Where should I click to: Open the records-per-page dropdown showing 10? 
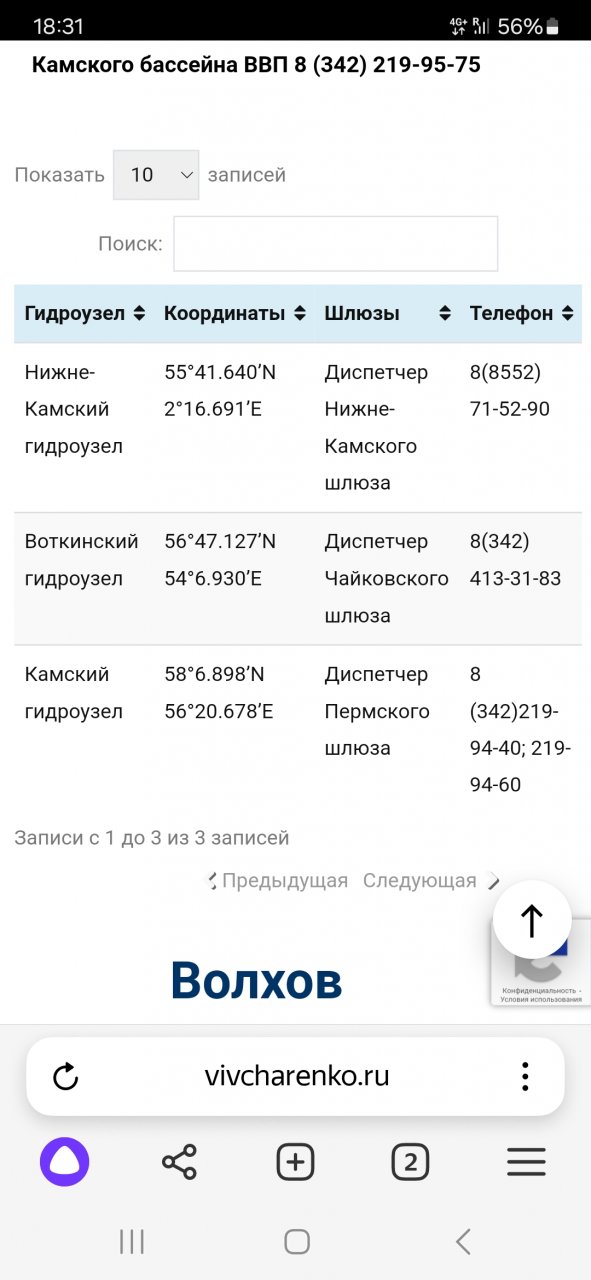click(x=156, y=175)
